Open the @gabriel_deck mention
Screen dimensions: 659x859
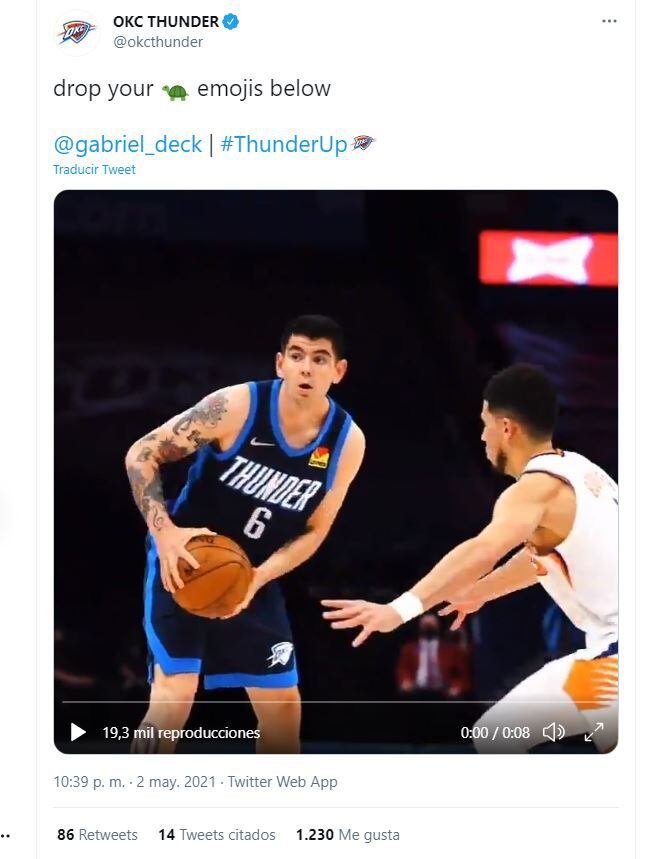pos(127,144)
